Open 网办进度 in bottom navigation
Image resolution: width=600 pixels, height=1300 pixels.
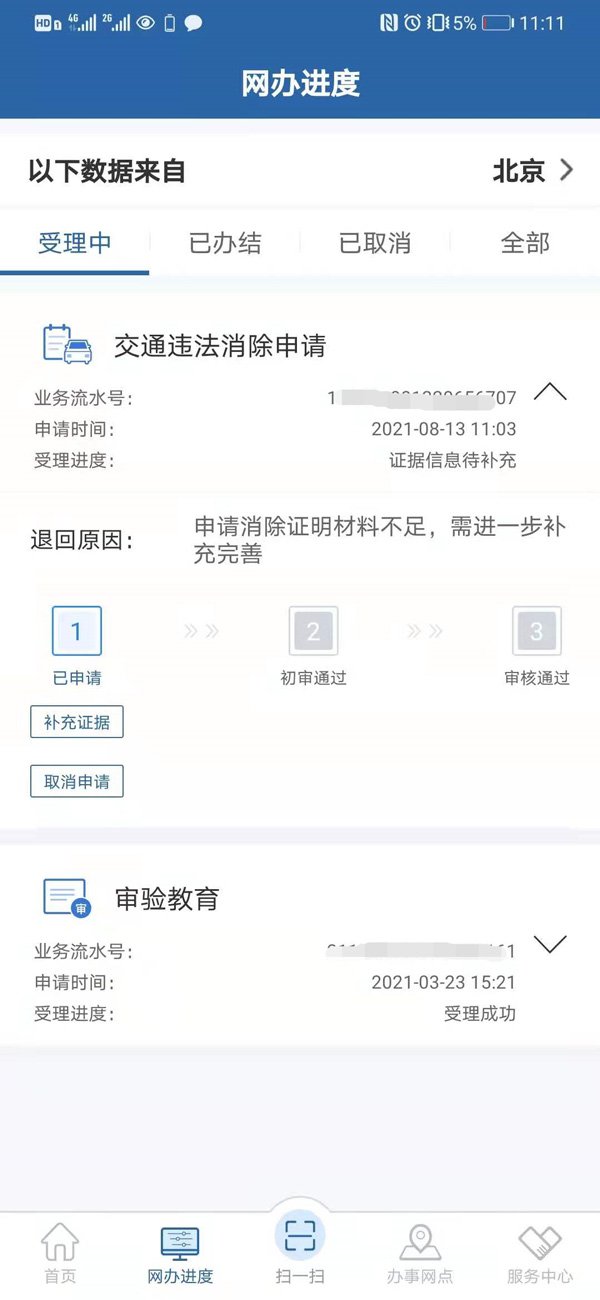pyautogui.click(x=180, y=1252)
